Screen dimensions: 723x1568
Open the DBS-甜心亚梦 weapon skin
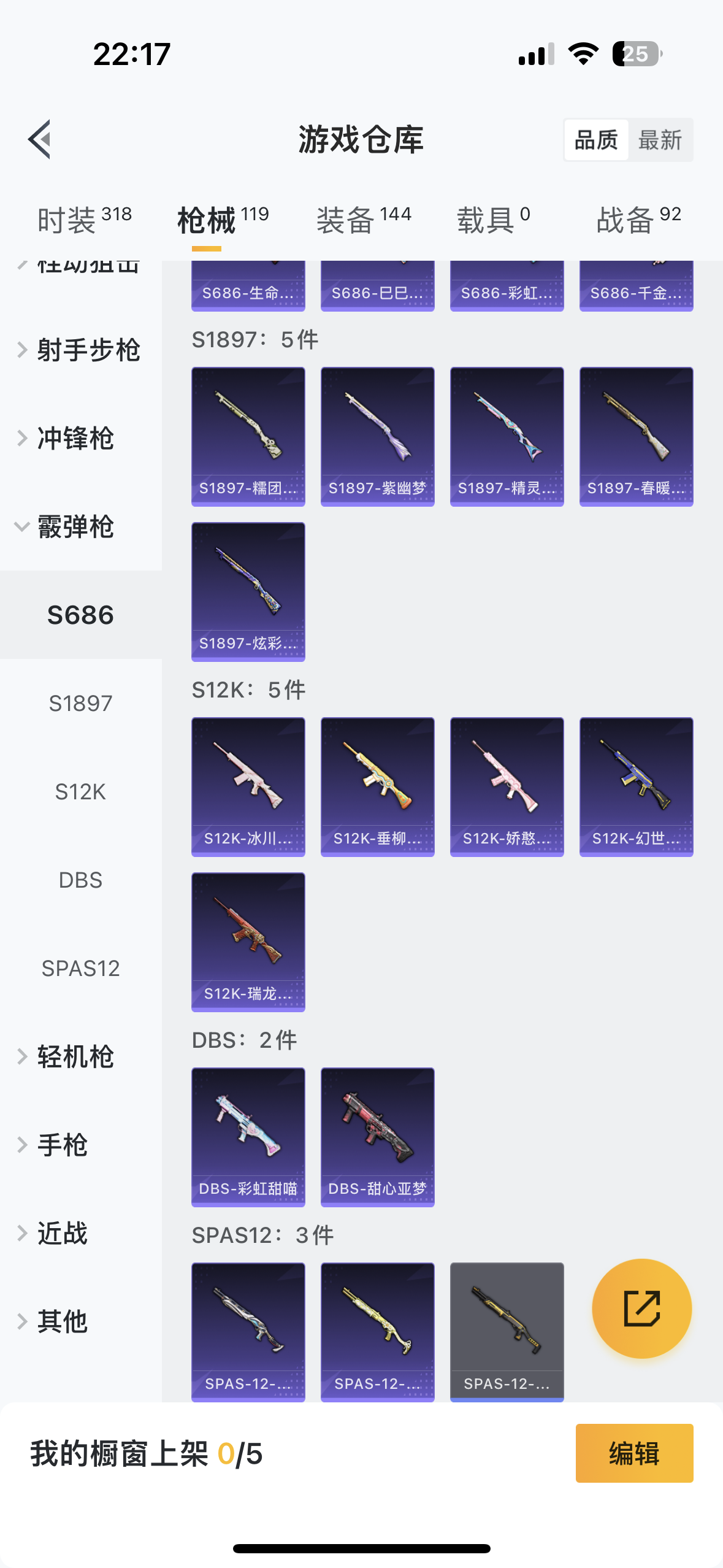point(377,1137)
